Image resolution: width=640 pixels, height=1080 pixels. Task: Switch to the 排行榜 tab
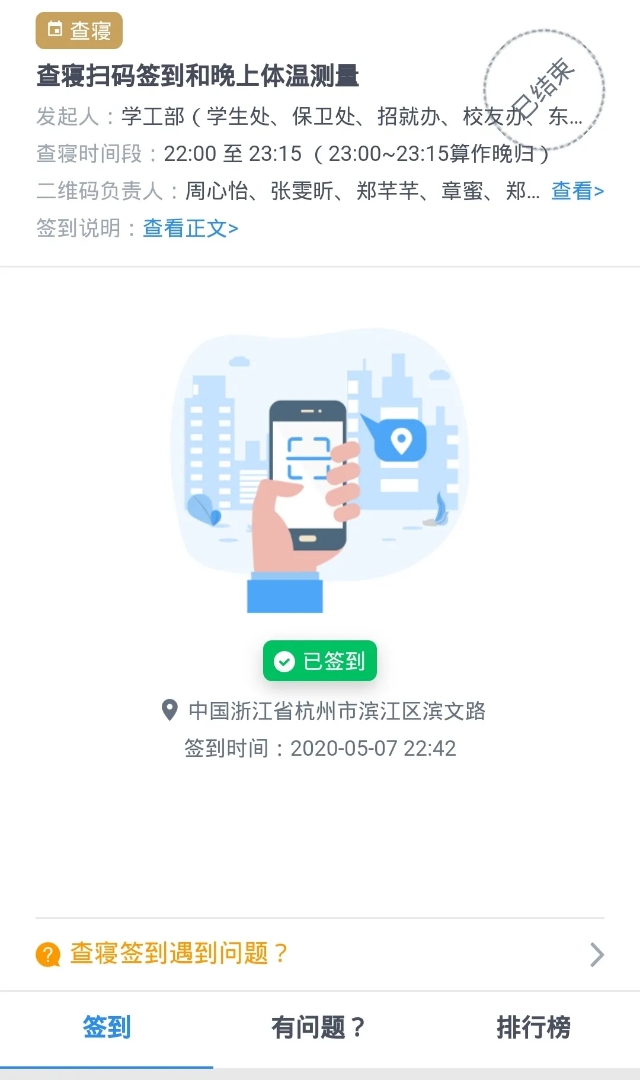[x=533, y=1027]
